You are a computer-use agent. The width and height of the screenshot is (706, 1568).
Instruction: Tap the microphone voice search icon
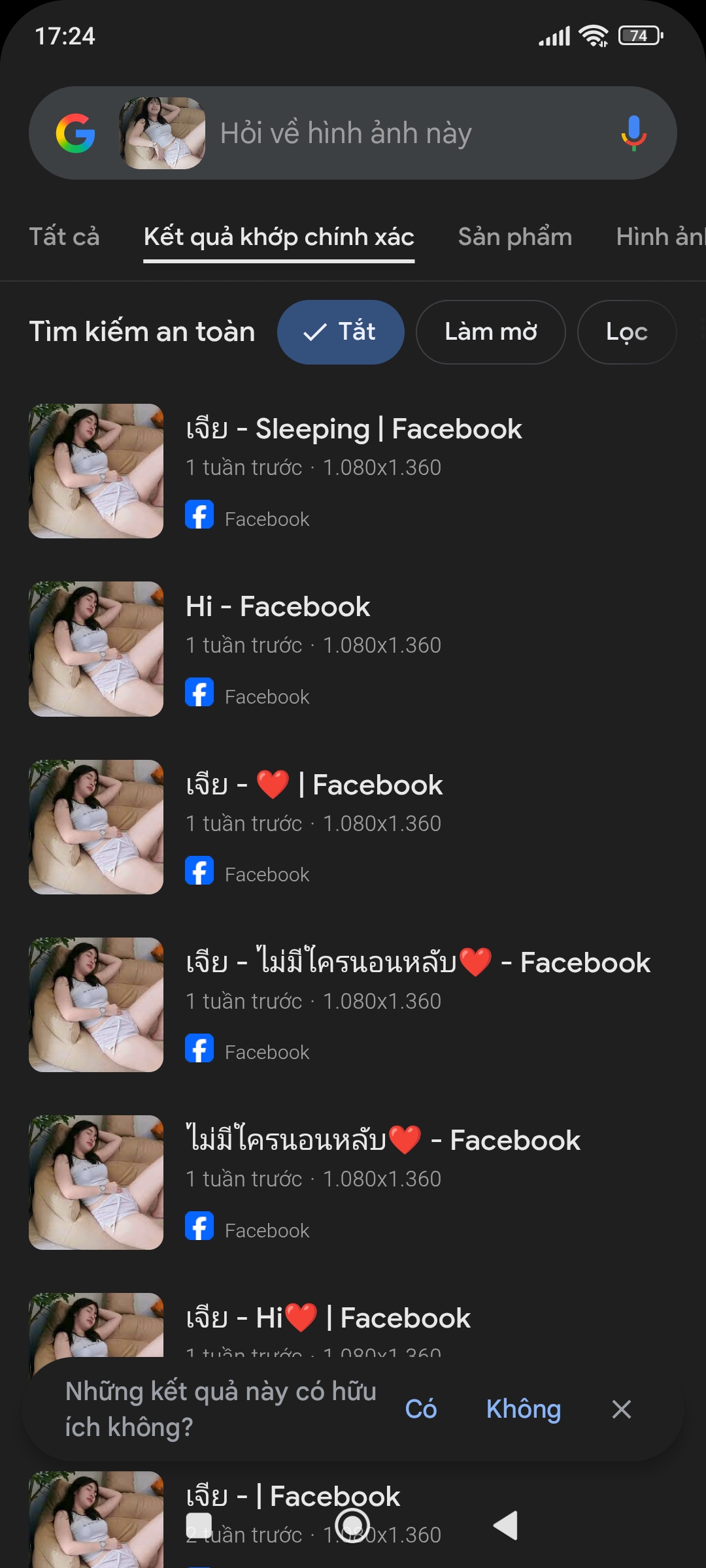pyautogui.click(x=633, y=133)
